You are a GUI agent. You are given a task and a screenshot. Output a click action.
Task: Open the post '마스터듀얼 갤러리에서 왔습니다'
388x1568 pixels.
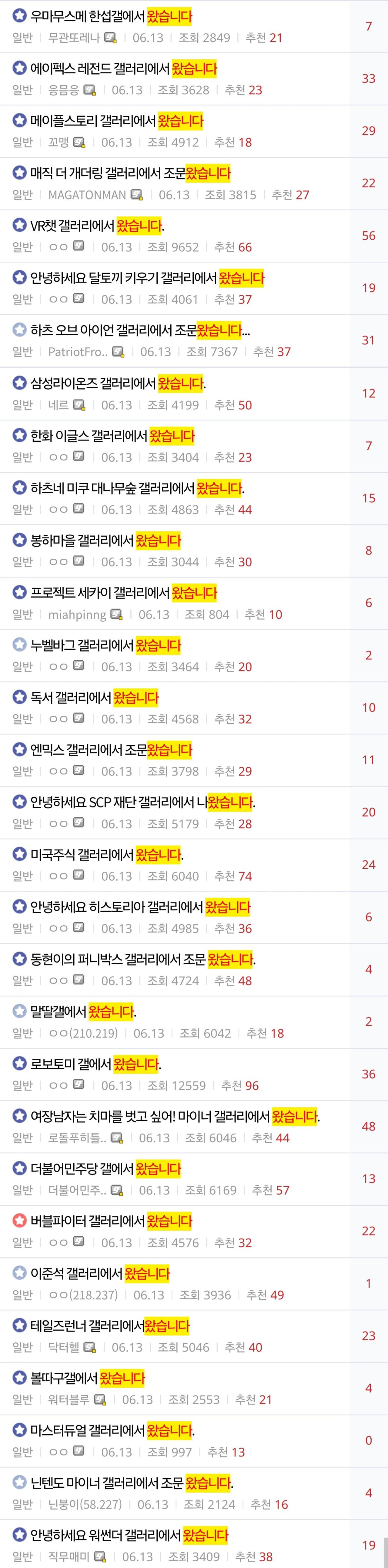112,1430
